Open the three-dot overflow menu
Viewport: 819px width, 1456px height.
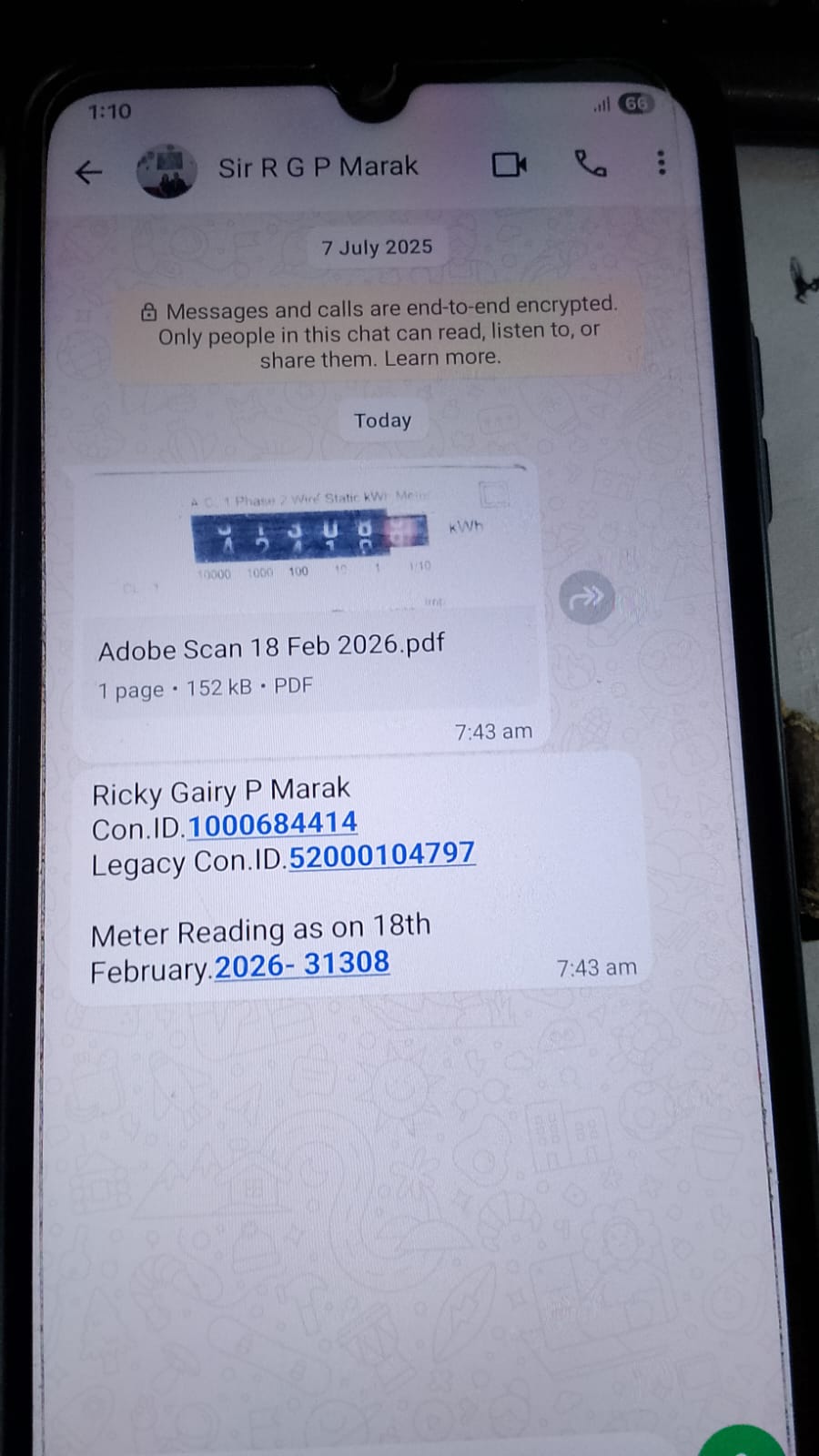(662, 163)
